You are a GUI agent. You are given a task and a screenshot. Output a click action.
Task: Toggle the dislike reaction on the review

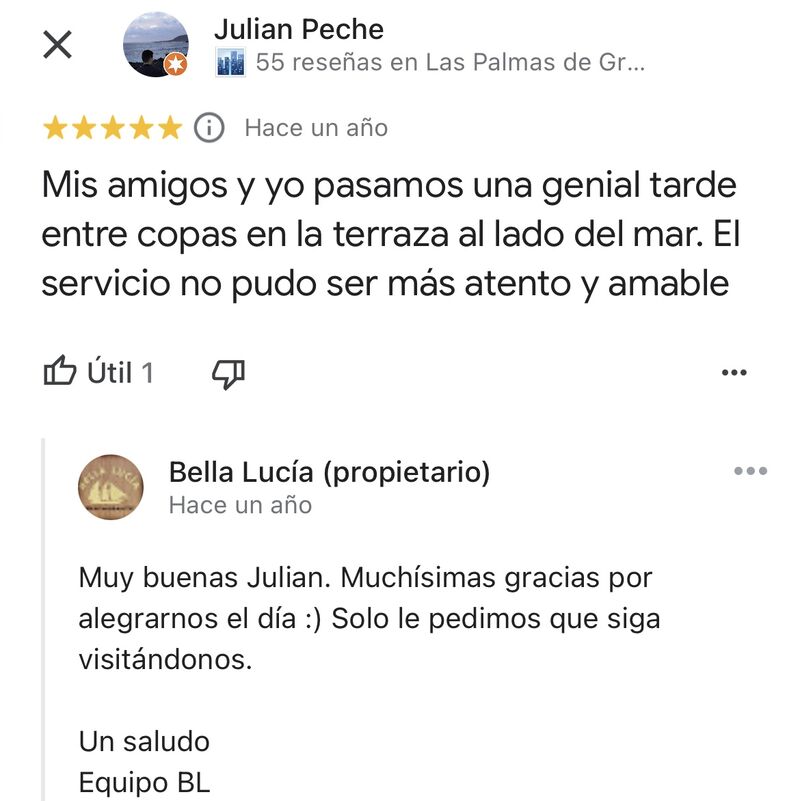pyautogui.click(x=227, y=371)
